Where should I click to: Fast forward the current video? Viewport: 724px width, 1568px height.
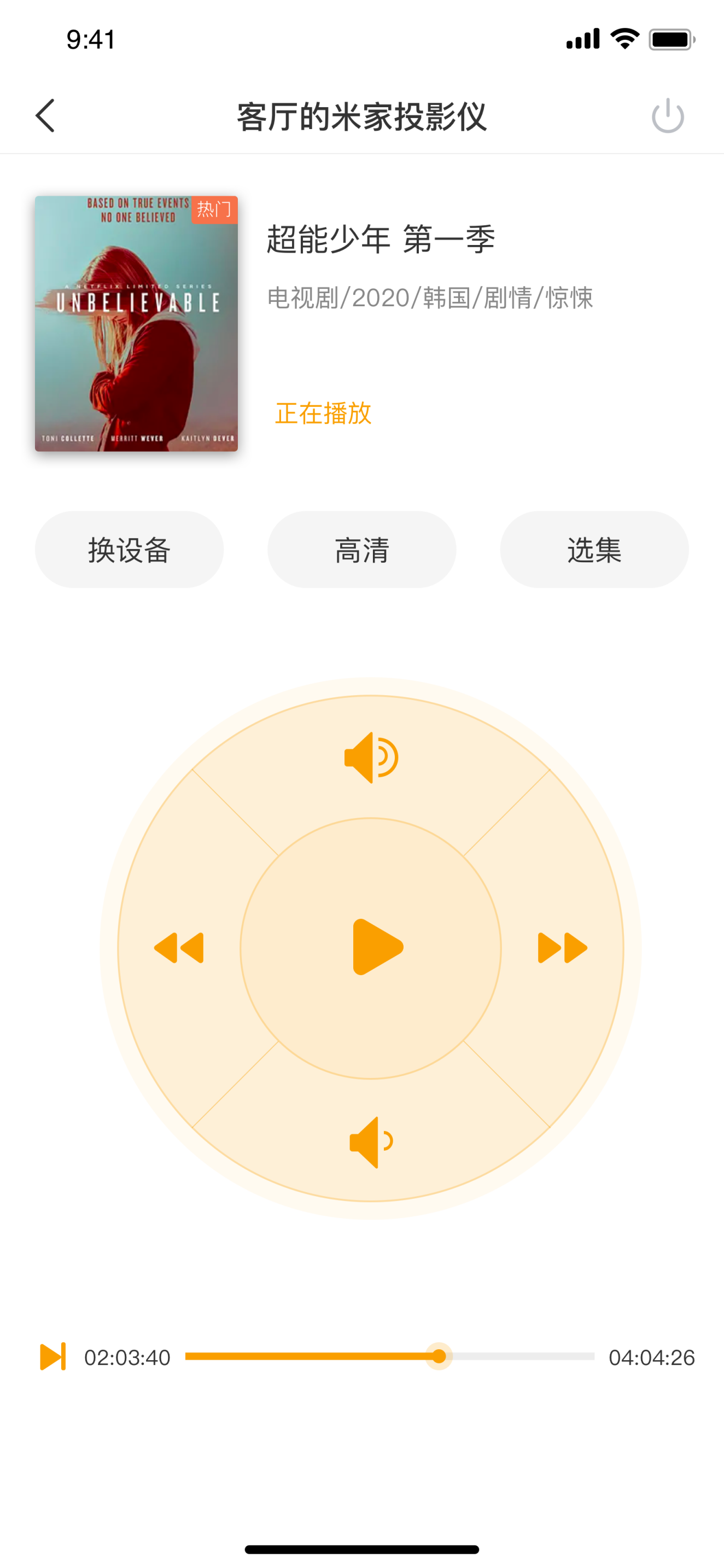click(562, 948)
